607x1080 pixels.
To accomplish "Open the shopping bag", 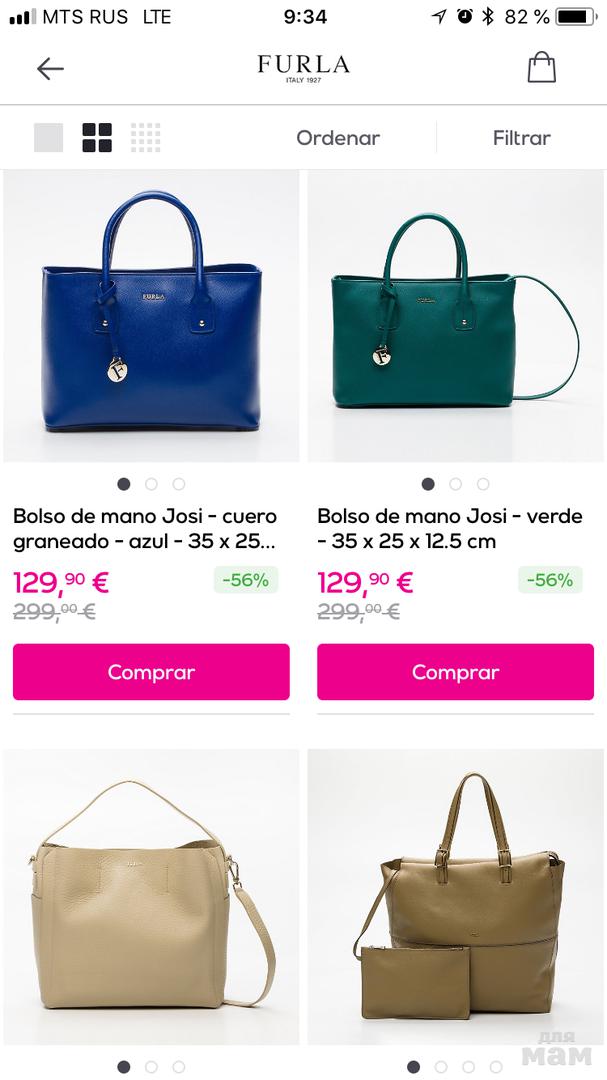I will [x=541, y=67].
